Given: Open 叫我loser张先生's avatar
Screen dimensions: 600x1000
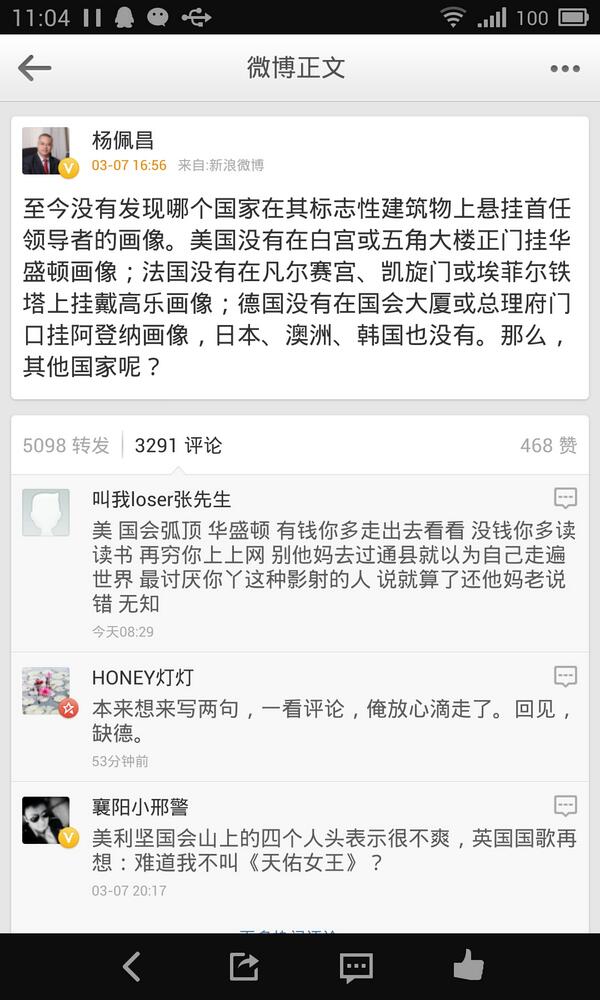Looking at the screenshot, I should pyautogui.click(x=46, y=512).
